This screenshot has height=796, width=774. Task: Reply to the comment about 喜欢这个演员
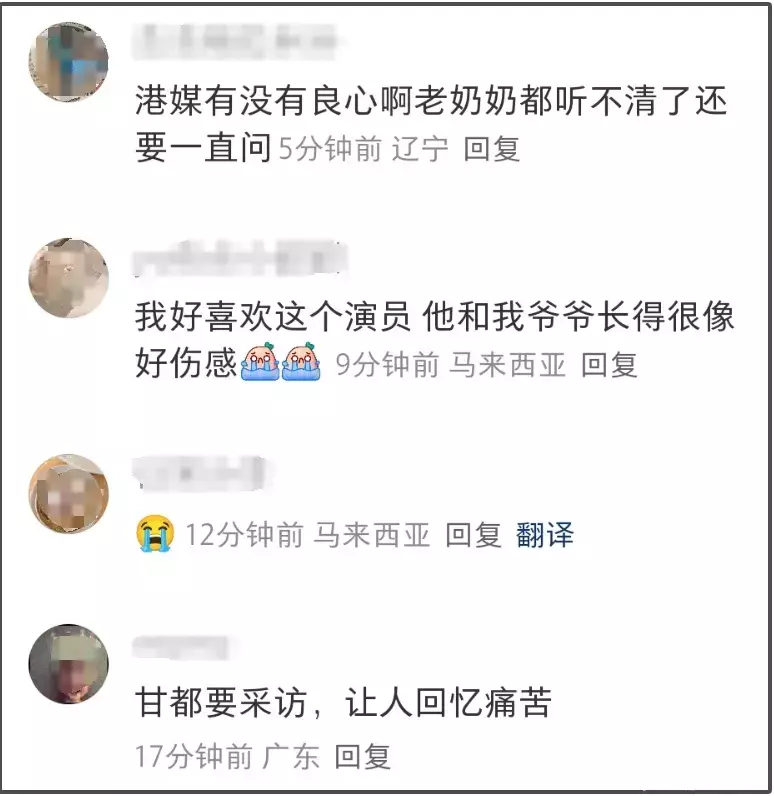(609, 365)
